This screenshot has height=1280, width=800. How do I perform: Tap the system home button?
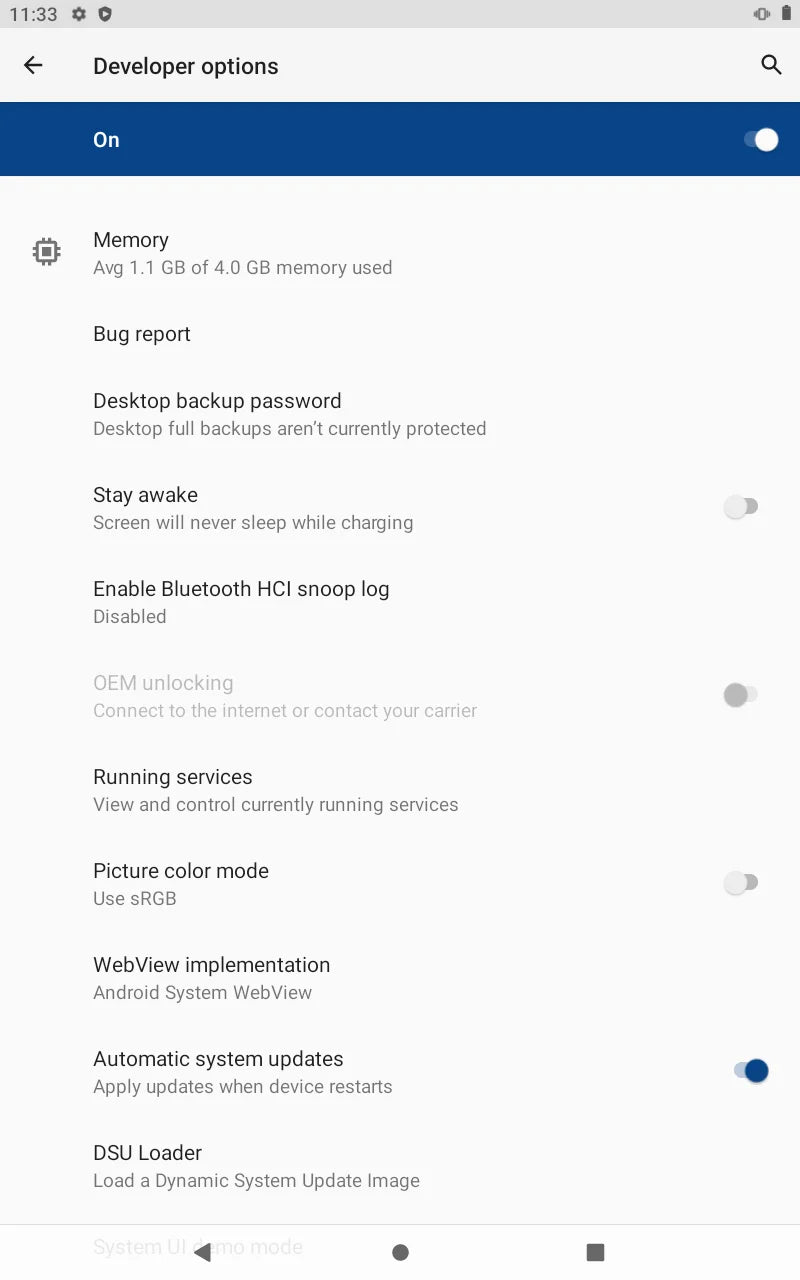click(x=400, y=1252)
